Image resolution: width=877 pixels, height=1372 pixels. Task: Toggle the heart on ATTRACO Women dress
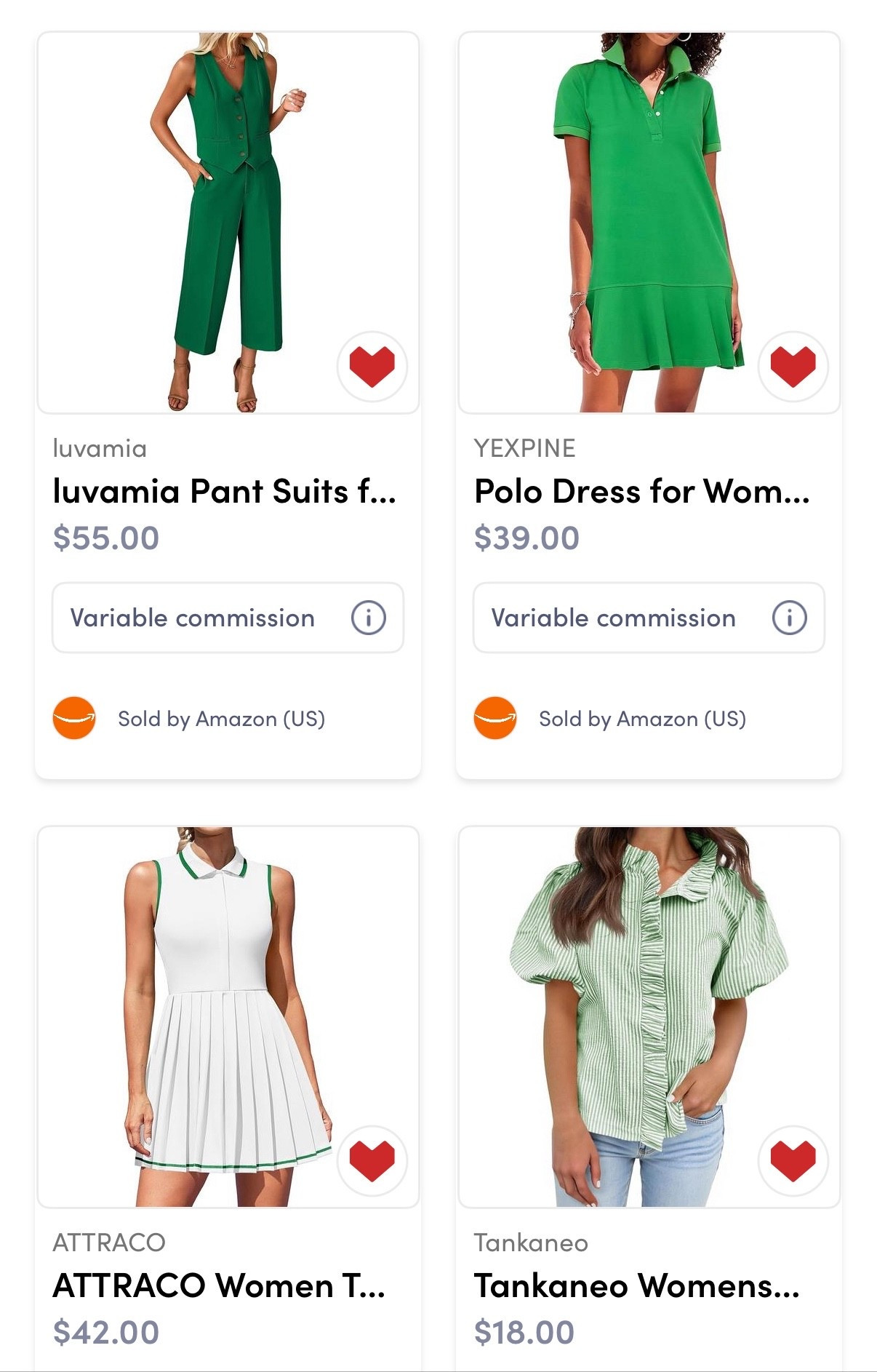pos(372,1160)
